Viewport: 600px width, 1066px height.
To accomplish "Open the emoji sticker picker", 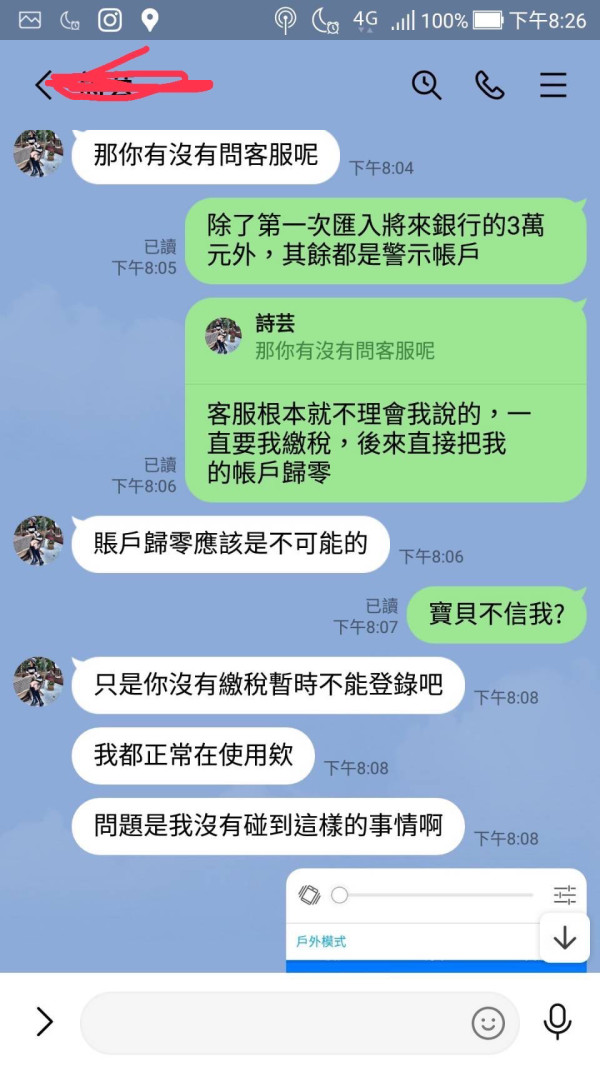I will [x=488, y=1023].
